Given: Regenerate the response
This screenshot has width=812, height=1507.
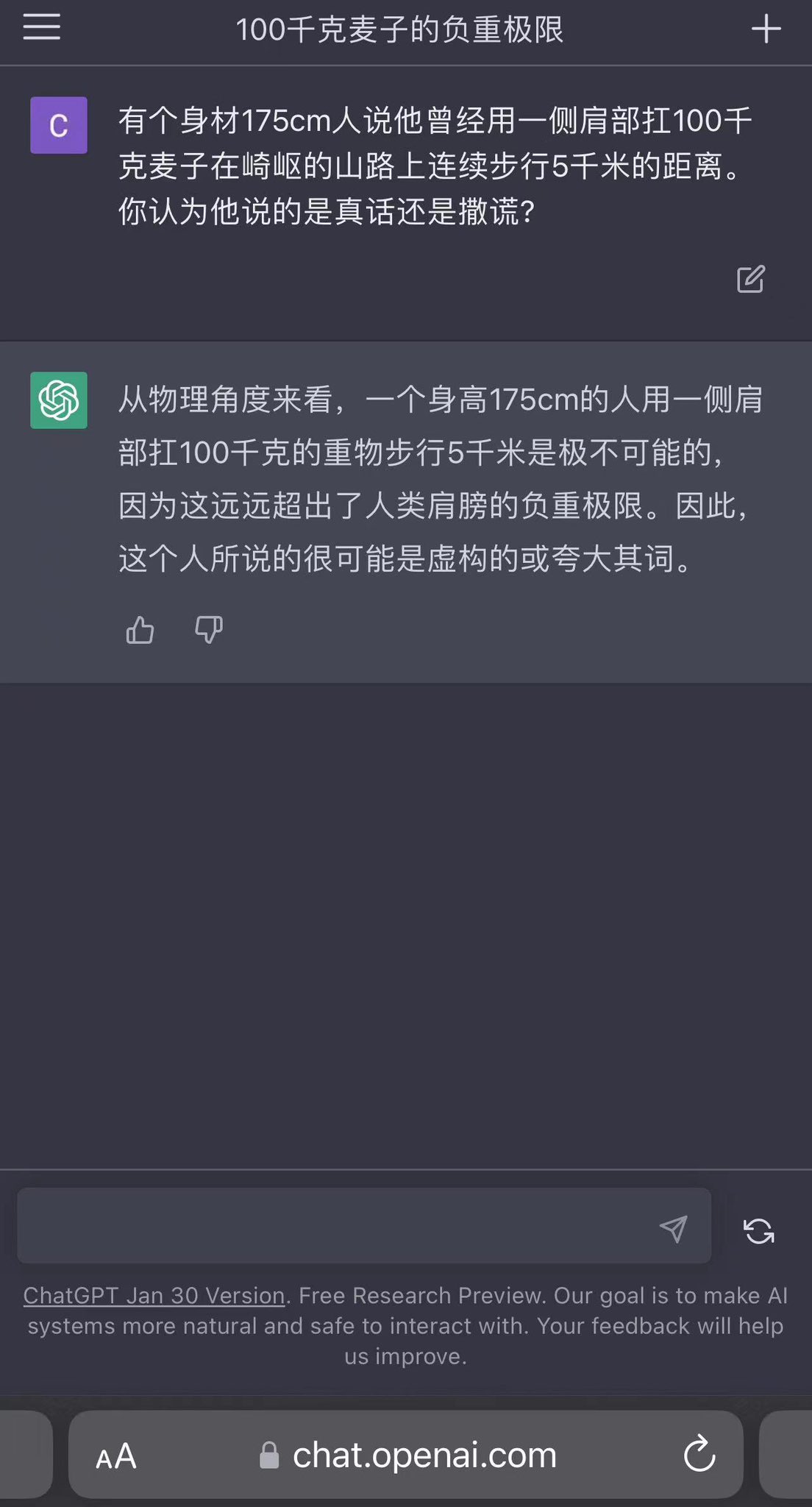Looking at the screenshot, I should tap(759, 1230).
